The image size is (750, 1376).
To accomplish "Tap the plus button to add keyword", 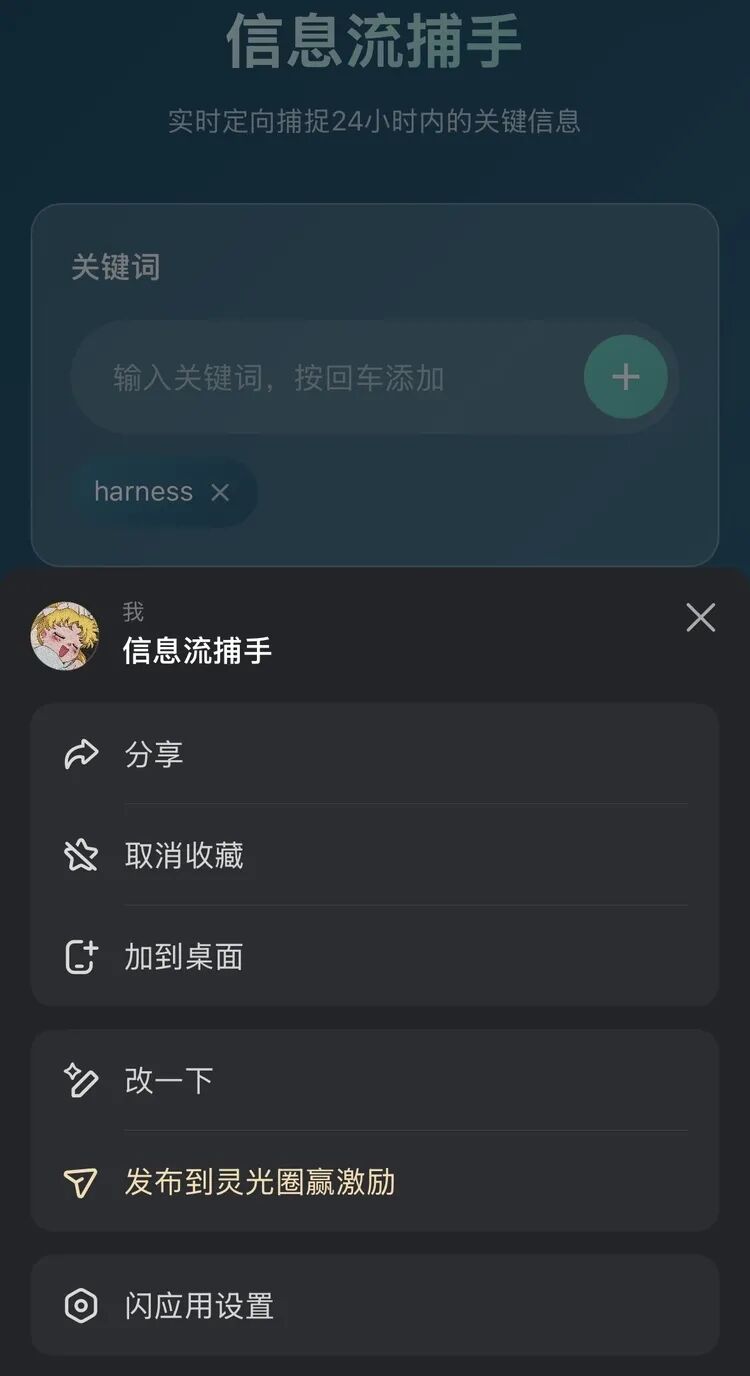I will pyautogui.click(x=626, y=377).
